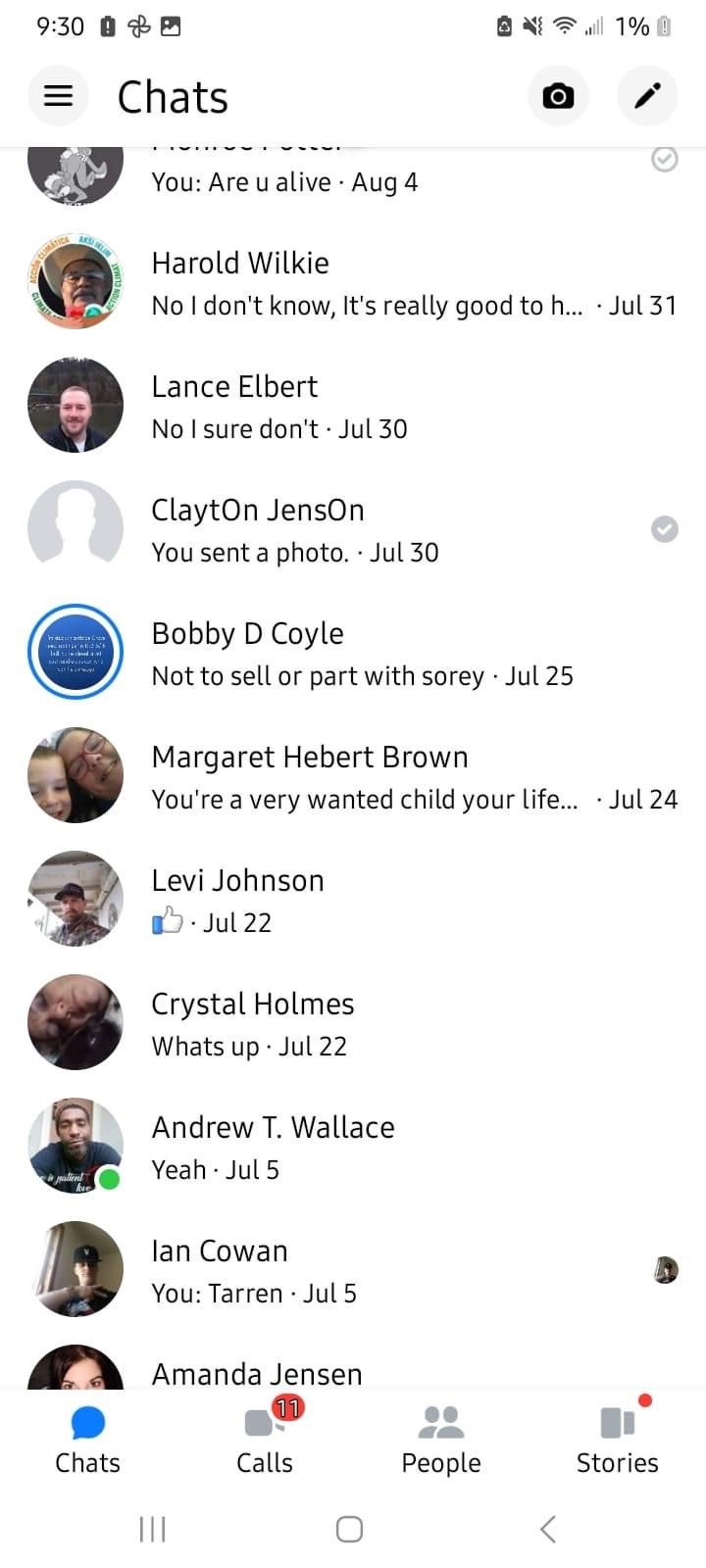706x1568 pixels.
Task: Open Lance Elbert's conversation
Action: 353,406
